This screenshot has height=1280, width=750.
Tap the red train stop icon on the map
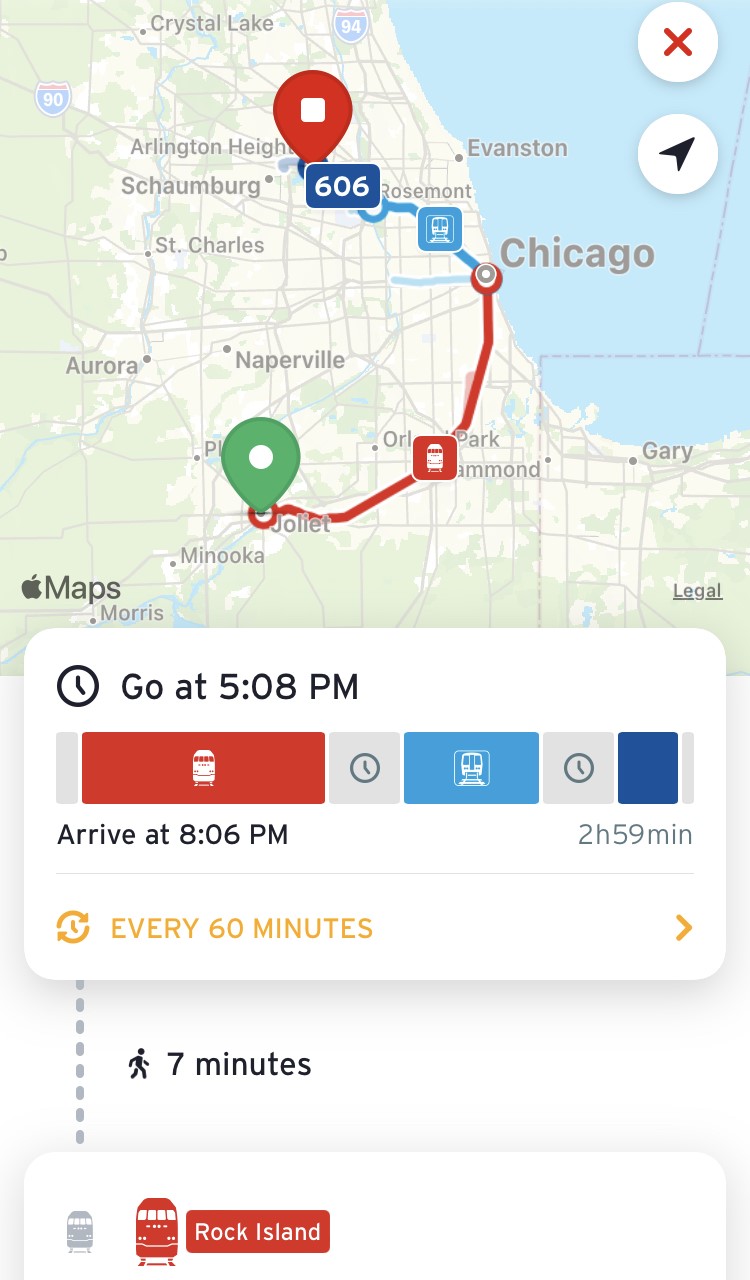coord(435,457)
